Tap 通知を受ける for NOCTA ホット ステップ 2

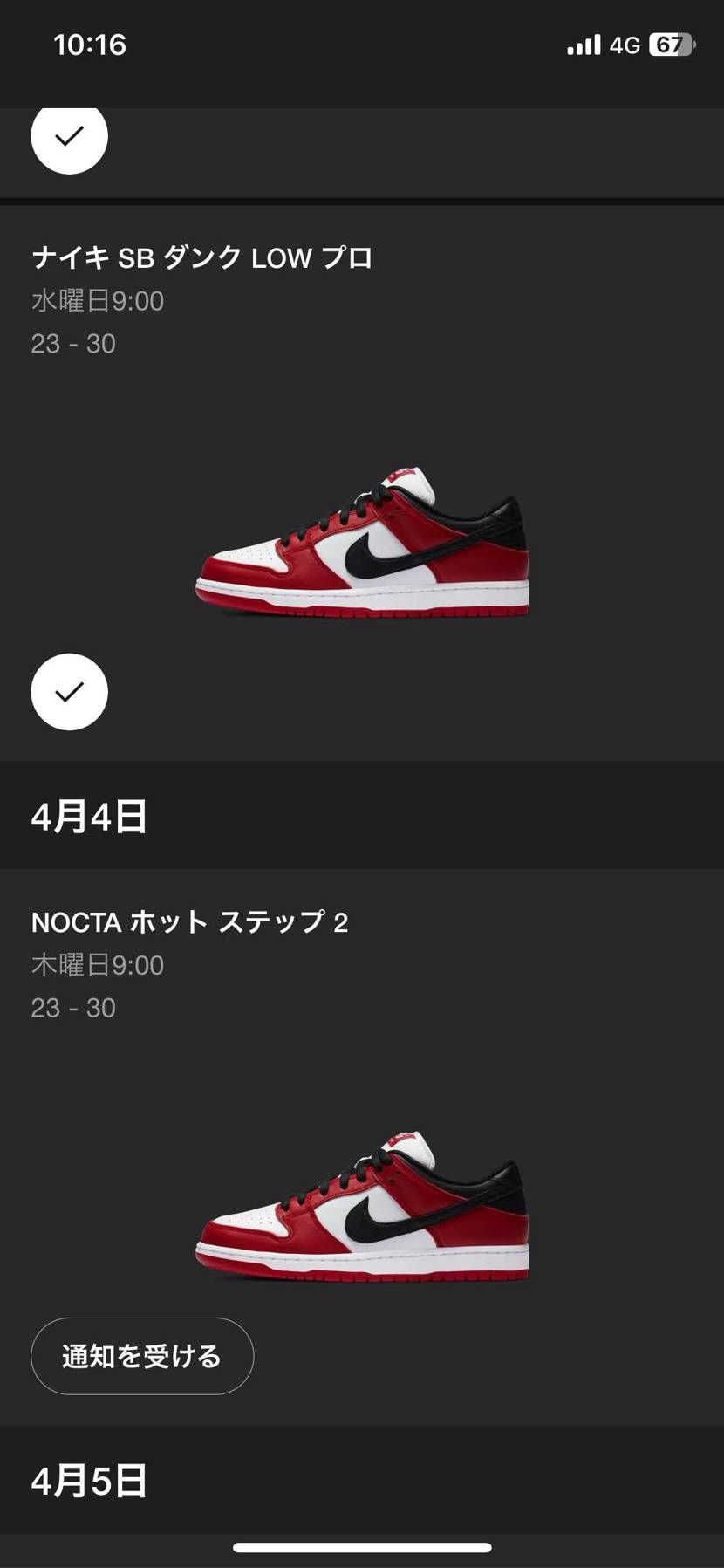[x=142, y=1356]
